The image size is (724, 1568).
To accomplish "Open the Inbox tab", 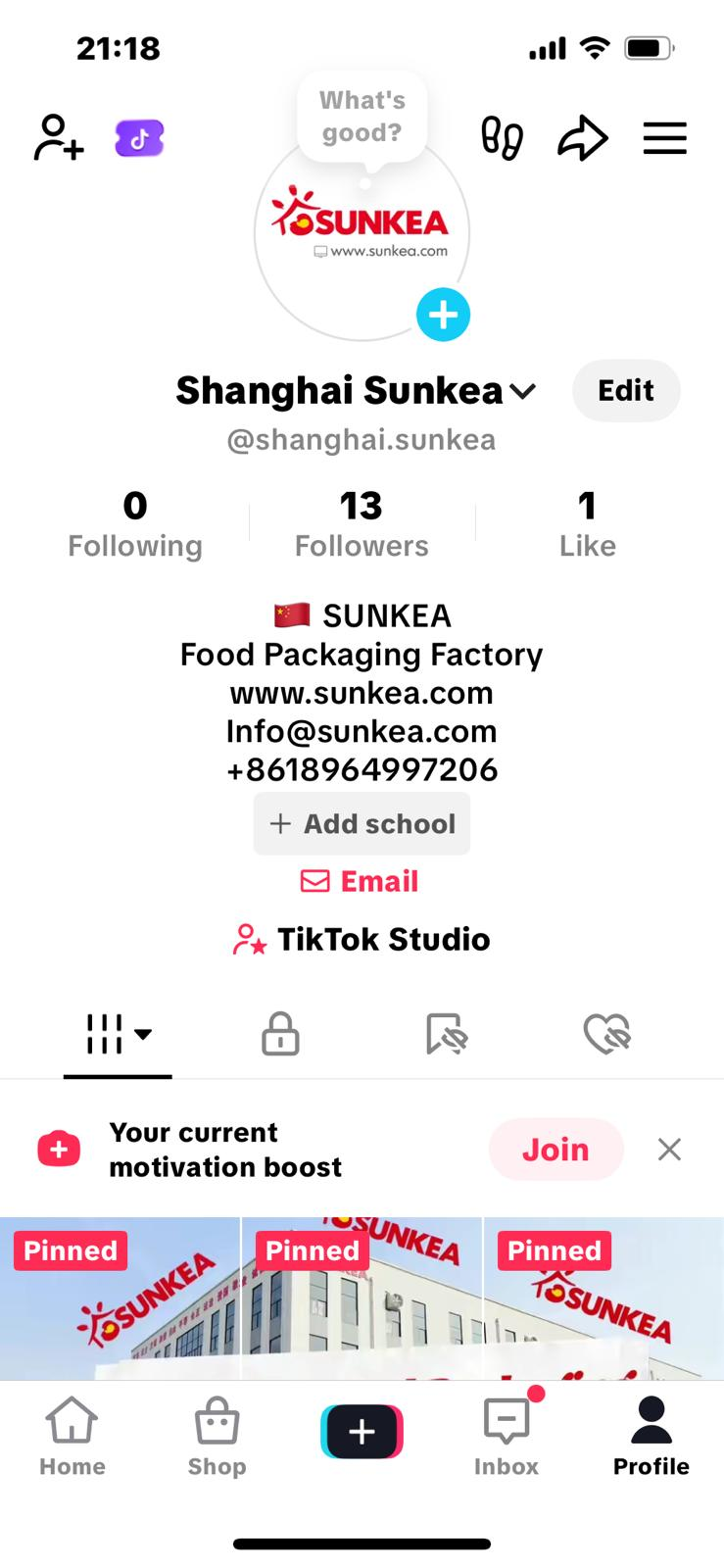I will [x=507, y=1436].
